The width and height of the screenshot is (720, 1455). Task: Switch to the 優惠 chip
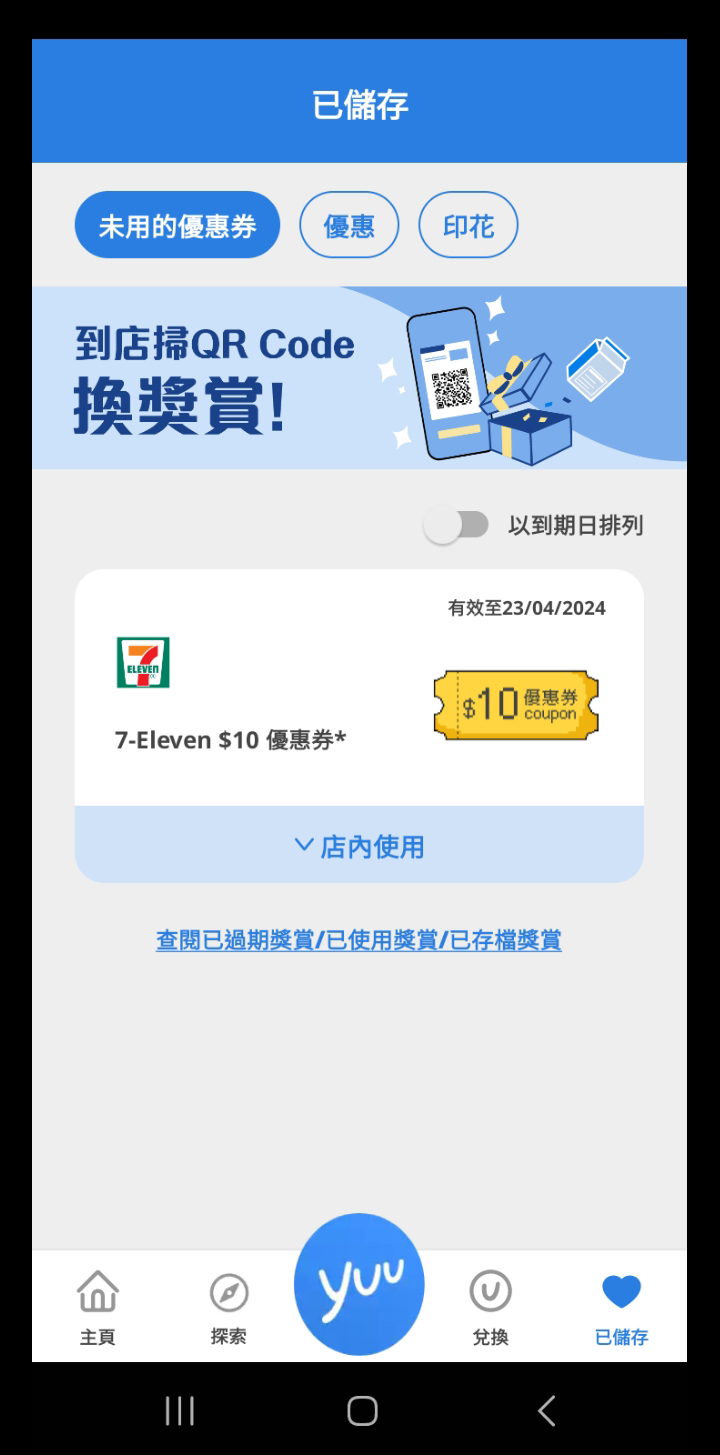349,225
